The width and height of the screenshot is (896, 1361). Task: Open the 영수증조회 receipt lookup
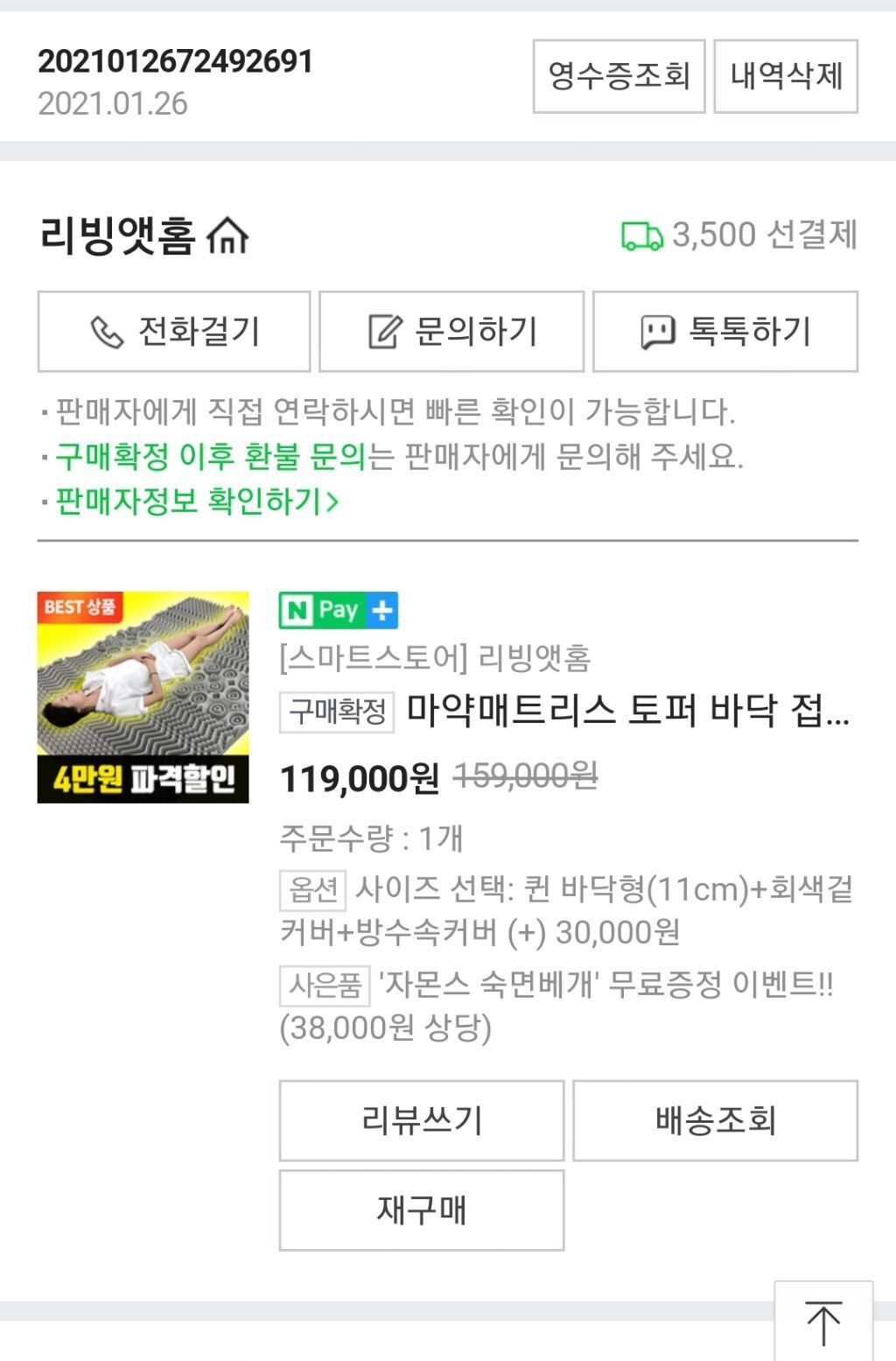pos(619,76)
